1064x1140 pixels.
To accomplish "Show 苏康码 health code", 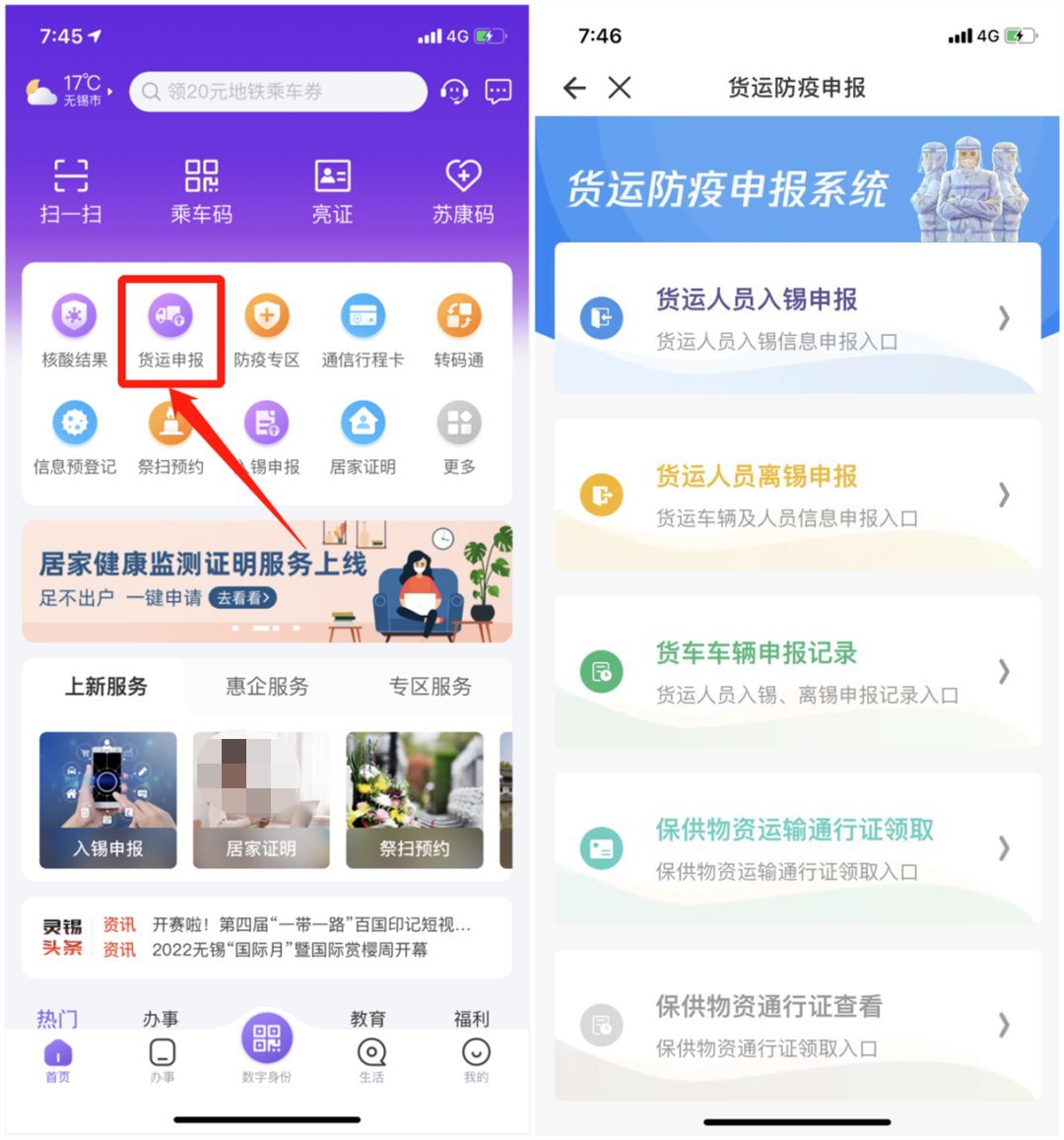I will tap(463, 190).
